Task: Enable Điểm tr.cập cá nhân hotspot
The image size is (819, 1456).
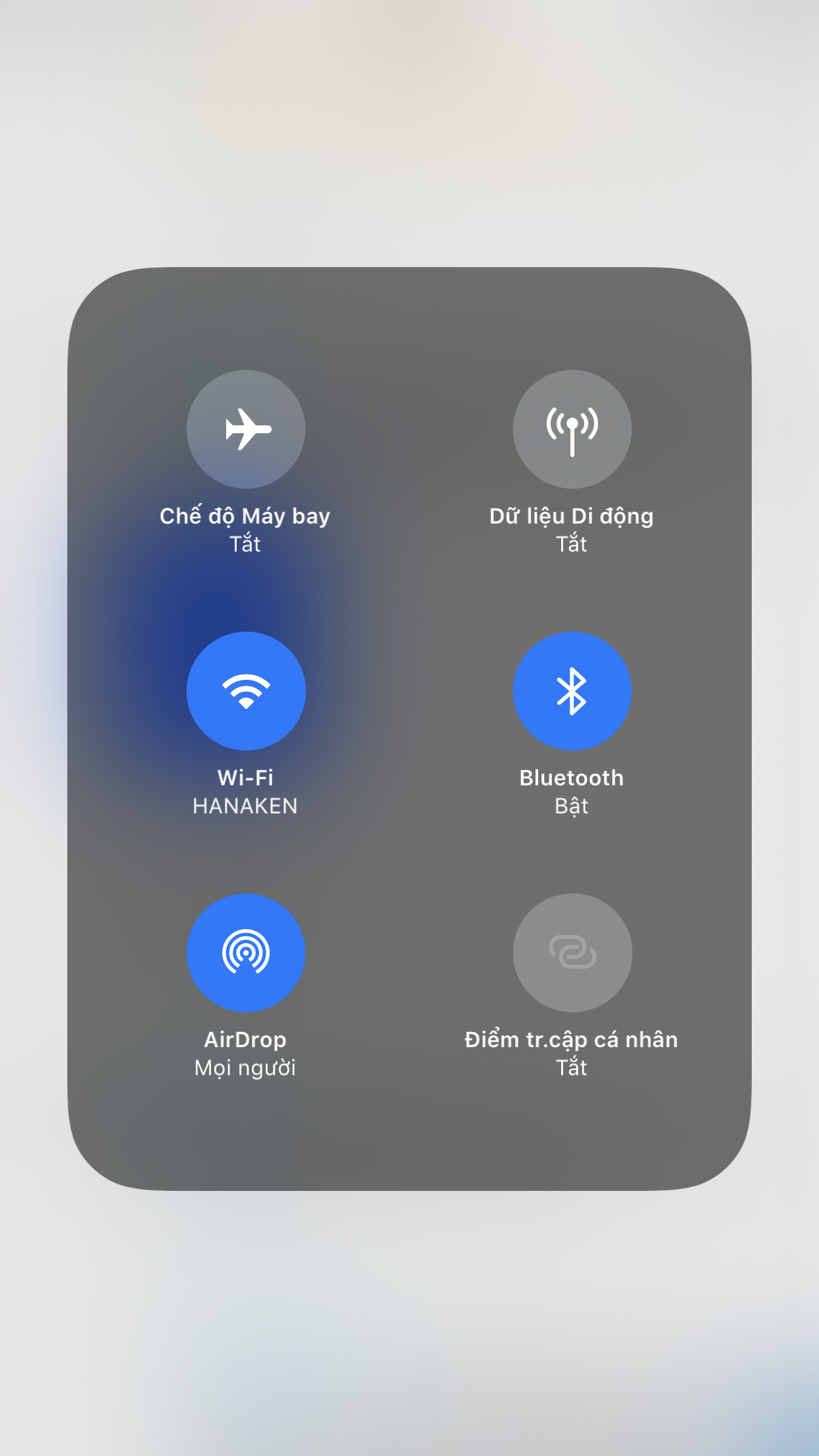Action: point(572,953)
